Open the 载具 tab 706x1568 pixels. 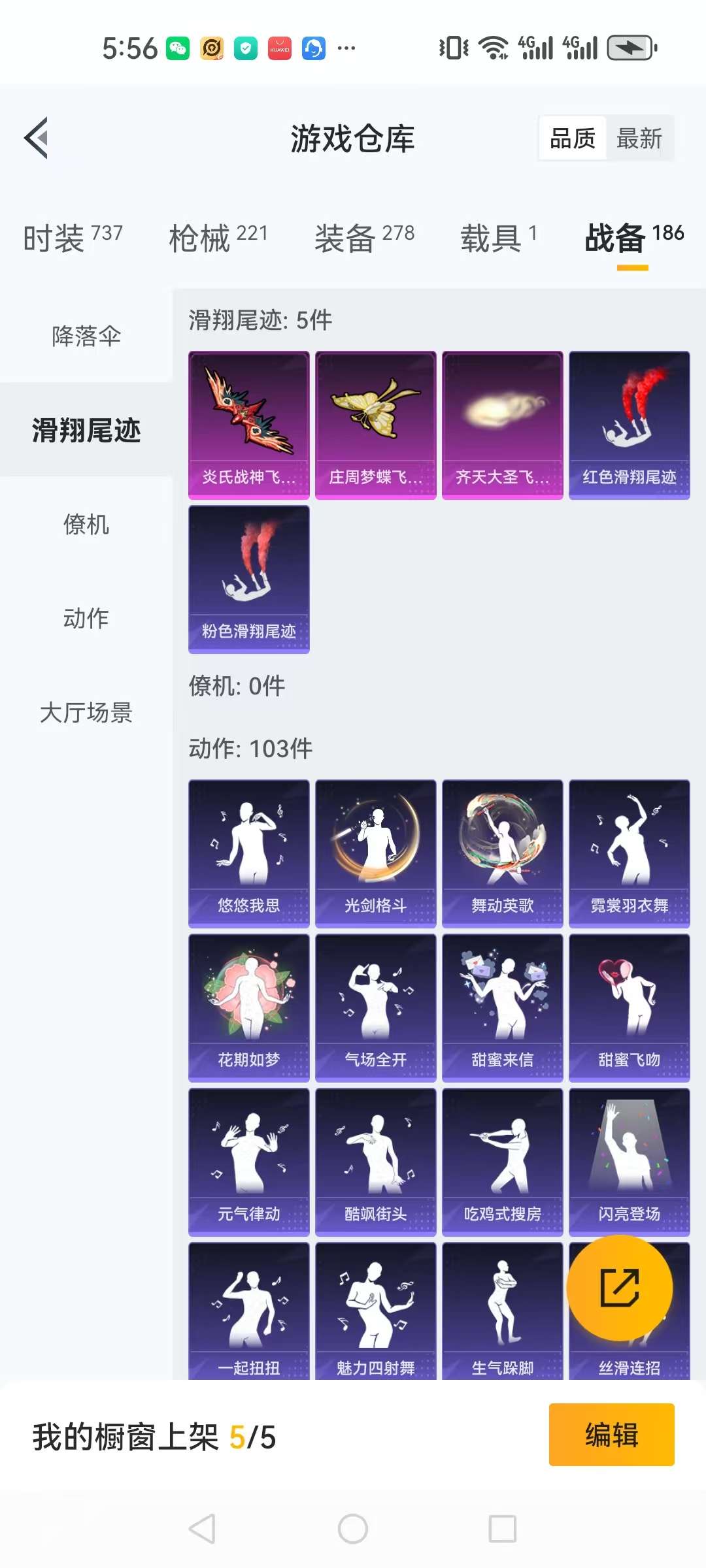pyautogui.click(x=499, y=237)
